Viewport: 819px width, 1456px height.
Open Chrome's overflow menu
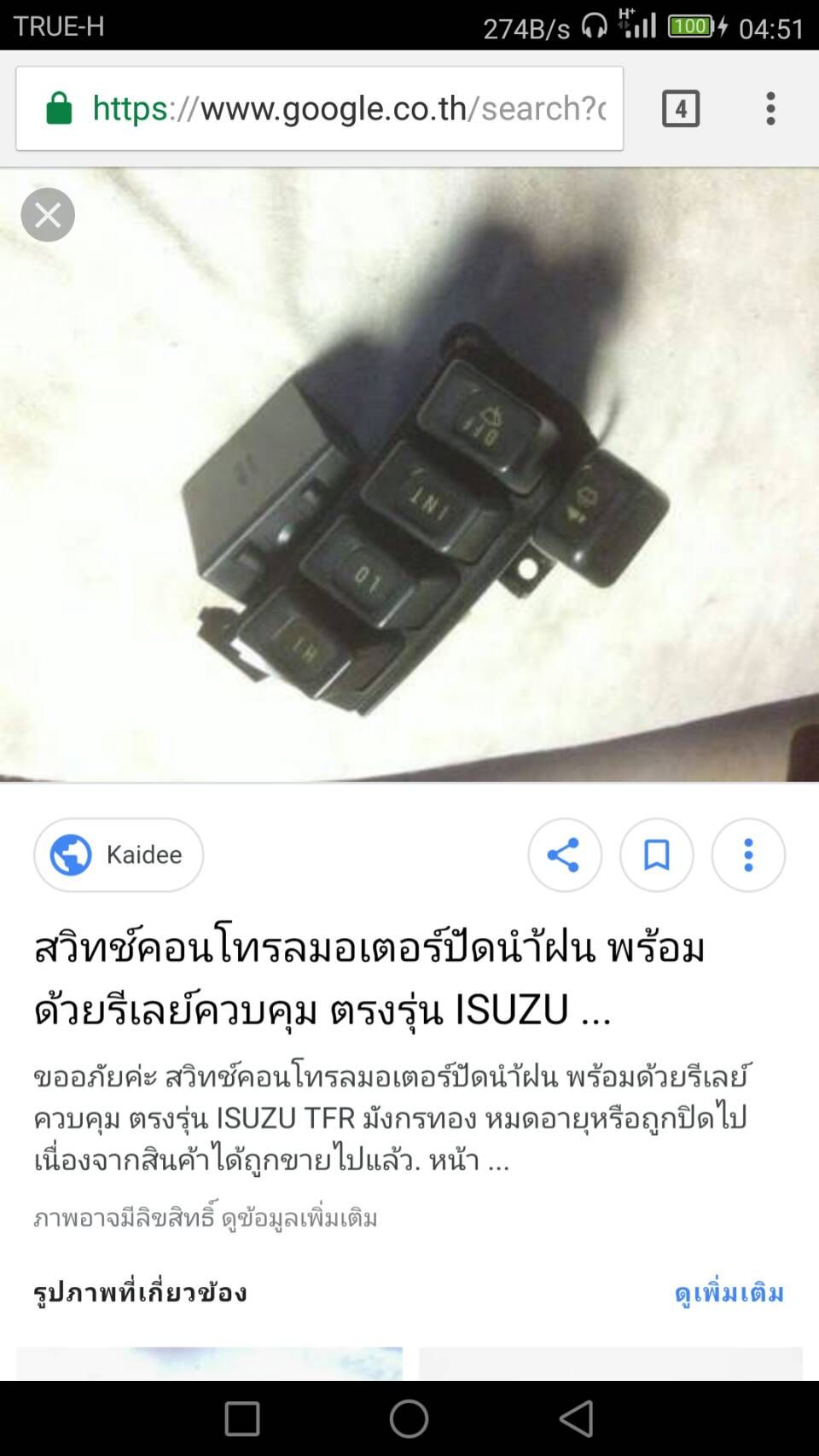[x=770, y=108]
